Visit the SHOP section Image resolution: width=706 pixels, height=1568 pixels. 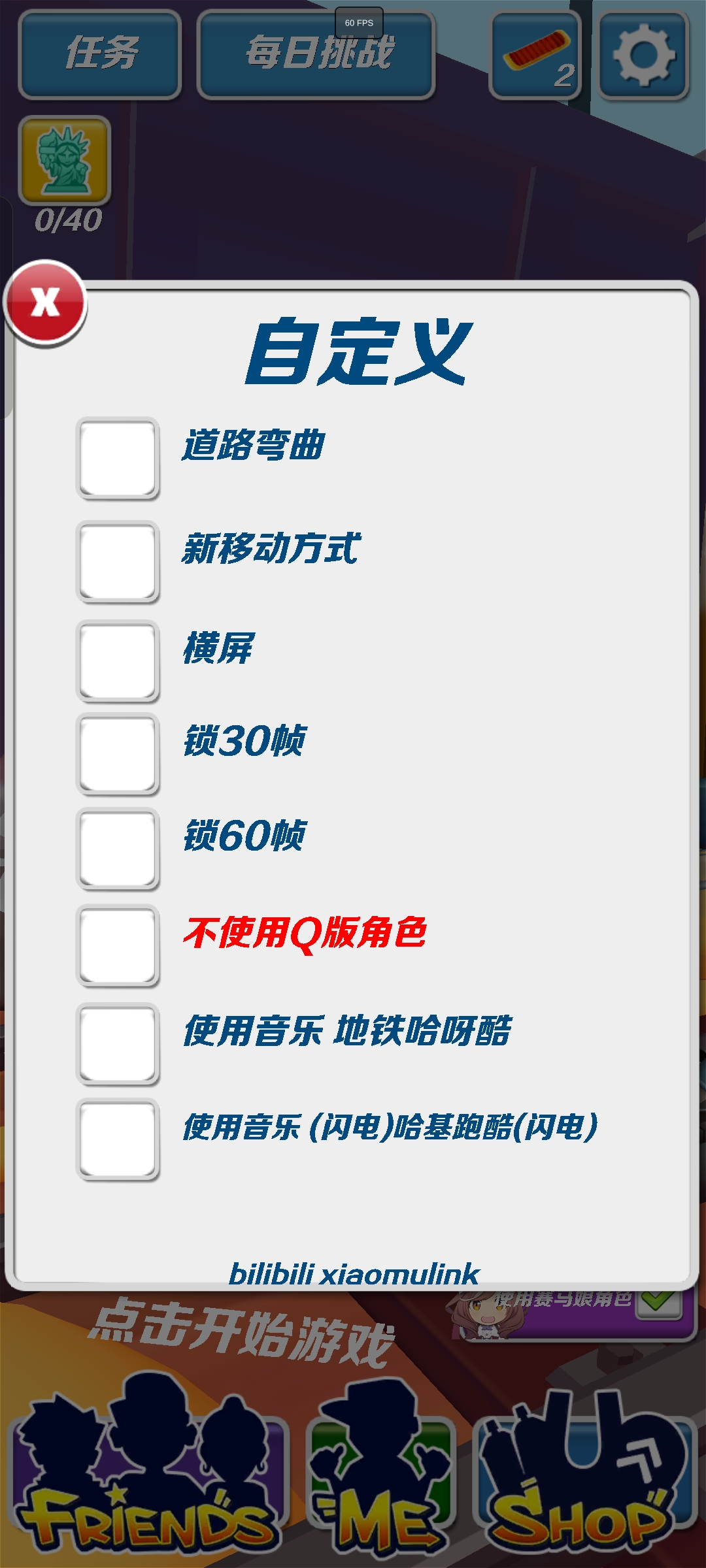584,1483
